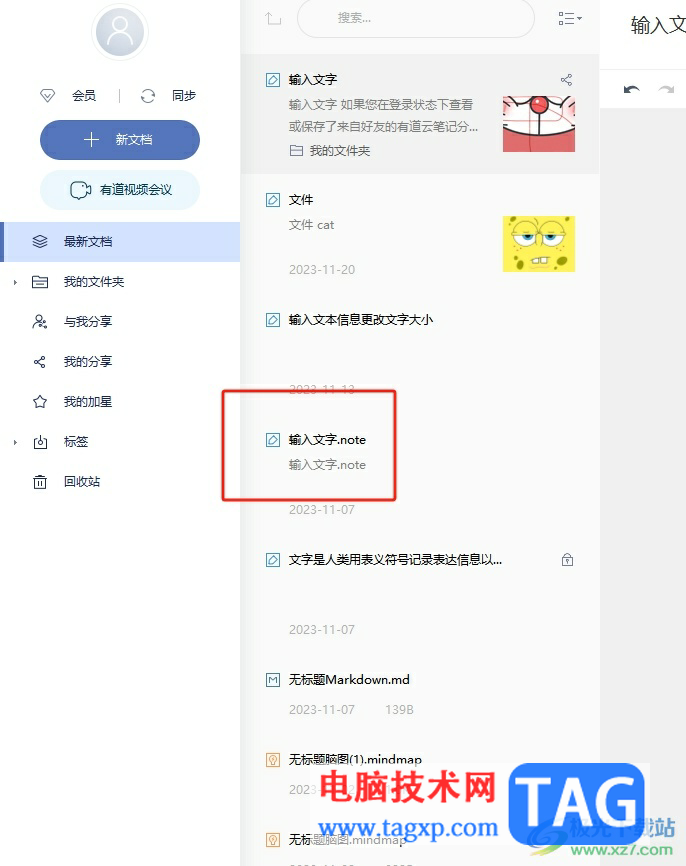Share the 输入文字 note
Image resolution: width=686 pixels, height=866 pixels.
566,80
